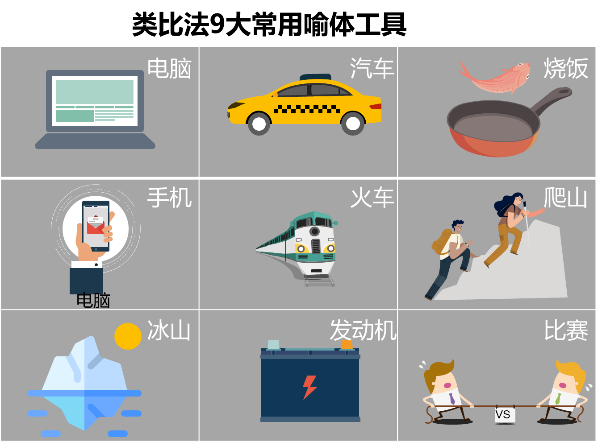
Task: Select the 汽车 taxi card
Action: 298,112
